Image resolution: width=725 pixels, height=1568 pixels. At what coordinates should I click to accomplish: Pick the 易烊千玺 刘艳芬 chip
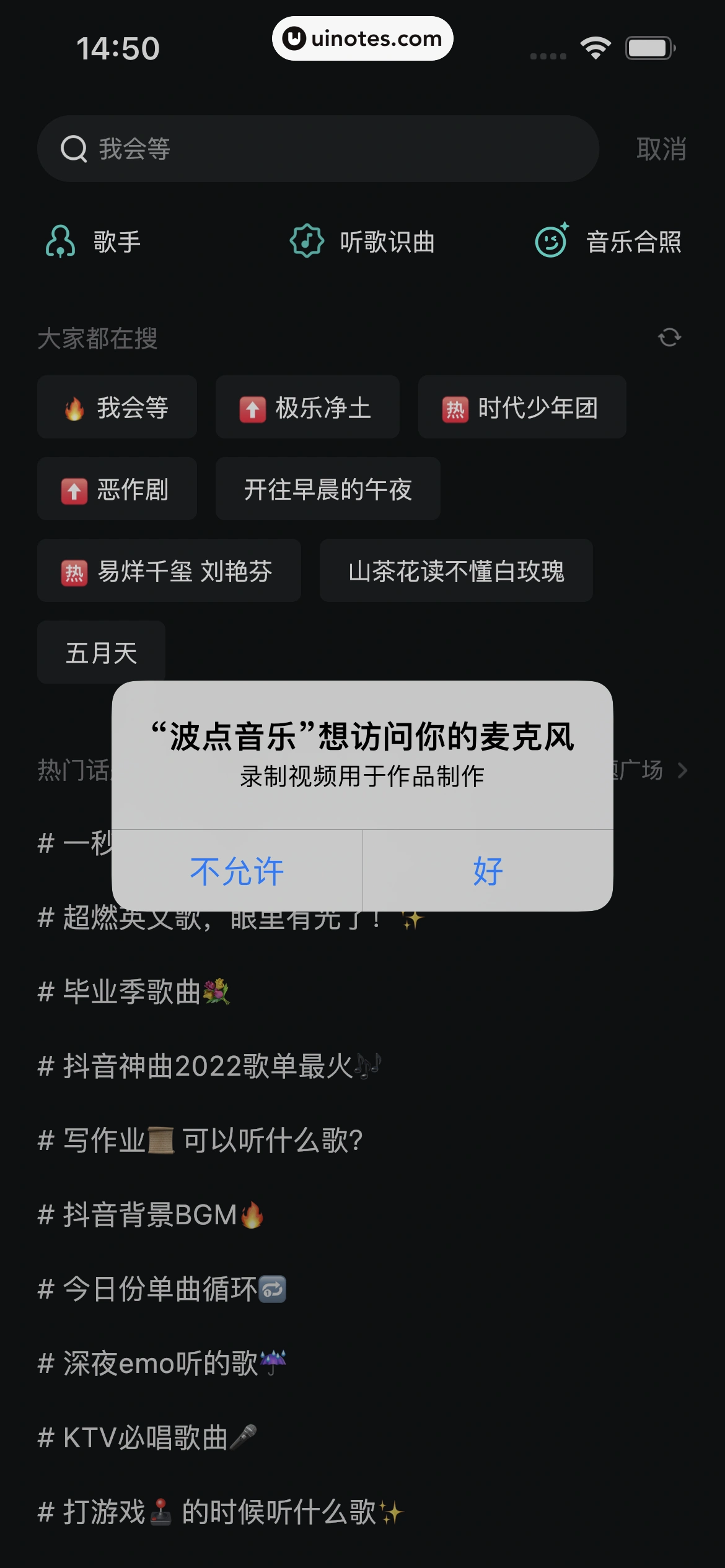click(x=169, y=571)
